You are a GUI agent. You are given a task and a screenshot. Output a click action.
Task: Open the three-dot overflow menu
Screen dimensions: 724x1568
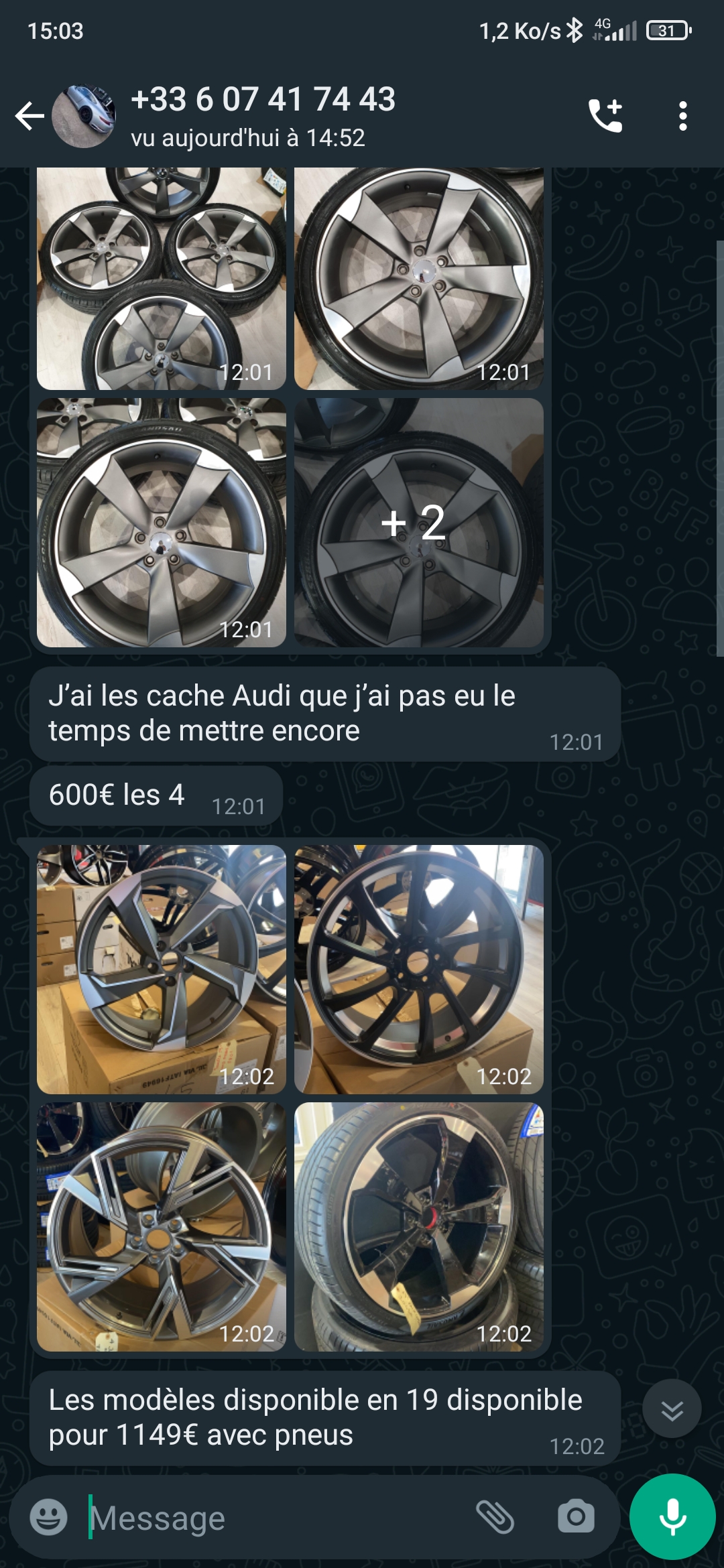coord(682,116)
